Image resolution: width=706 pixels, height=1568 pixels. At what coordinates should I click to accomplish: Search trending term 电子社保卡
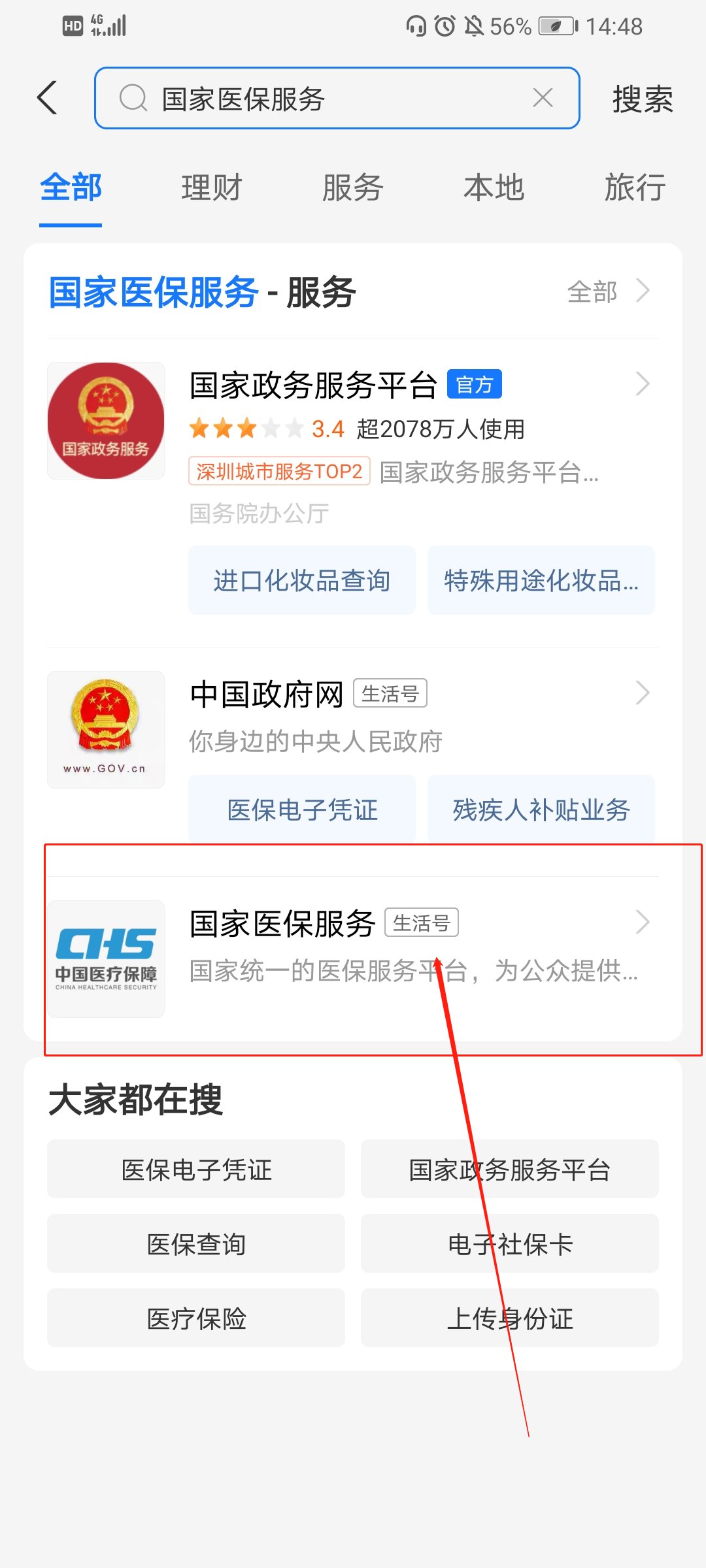pos(509,1244)
